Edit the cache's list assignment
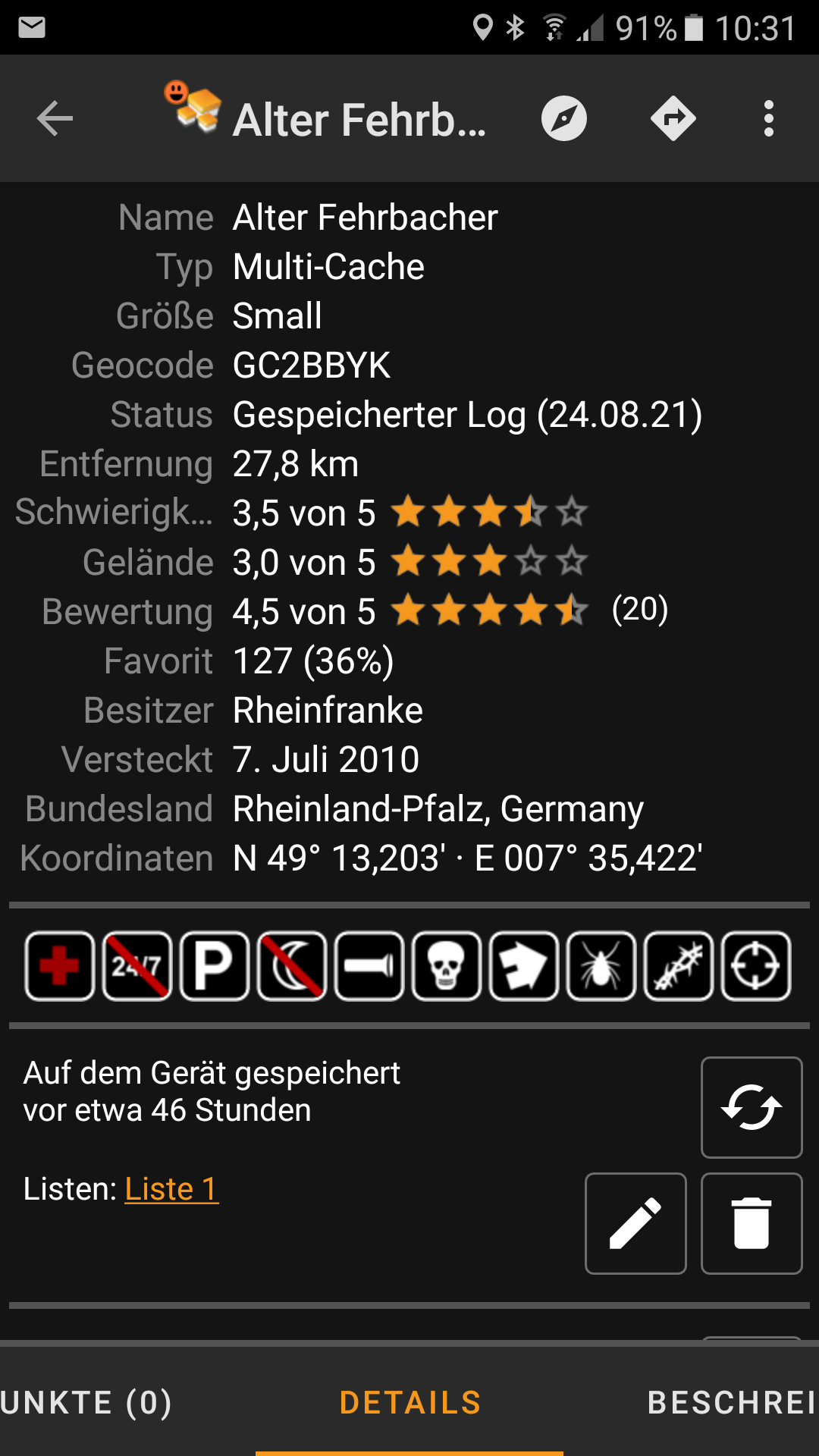 pos(635,1223)
